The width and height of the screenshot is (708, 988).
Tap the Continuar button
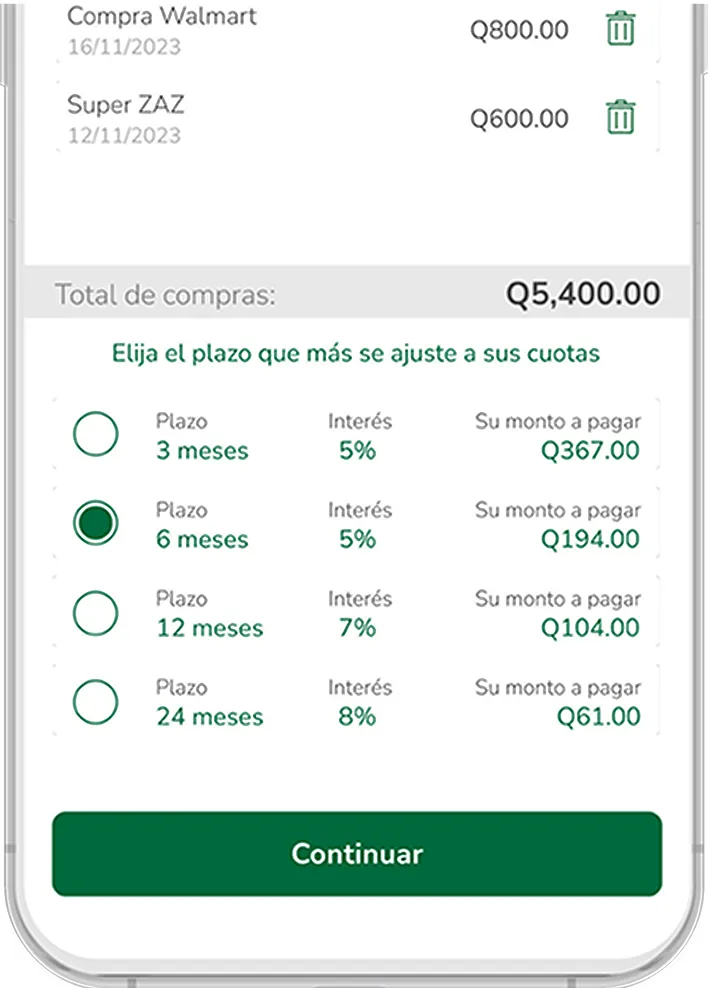click(x=357, y=853)
